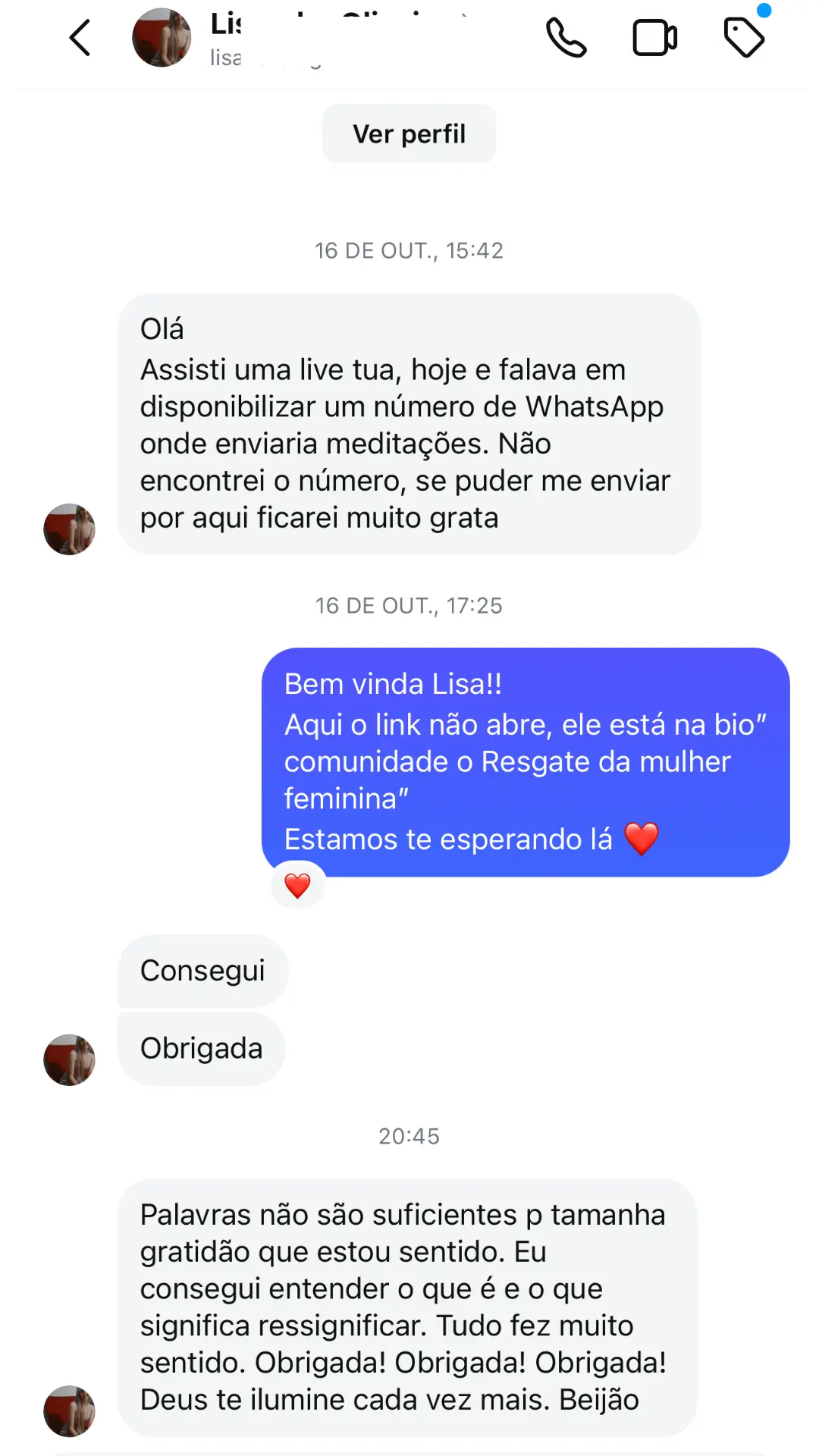The height and width of the screenshot is (1456, 819).
Task: Open the label tag icon
Action: pos(744,38)
